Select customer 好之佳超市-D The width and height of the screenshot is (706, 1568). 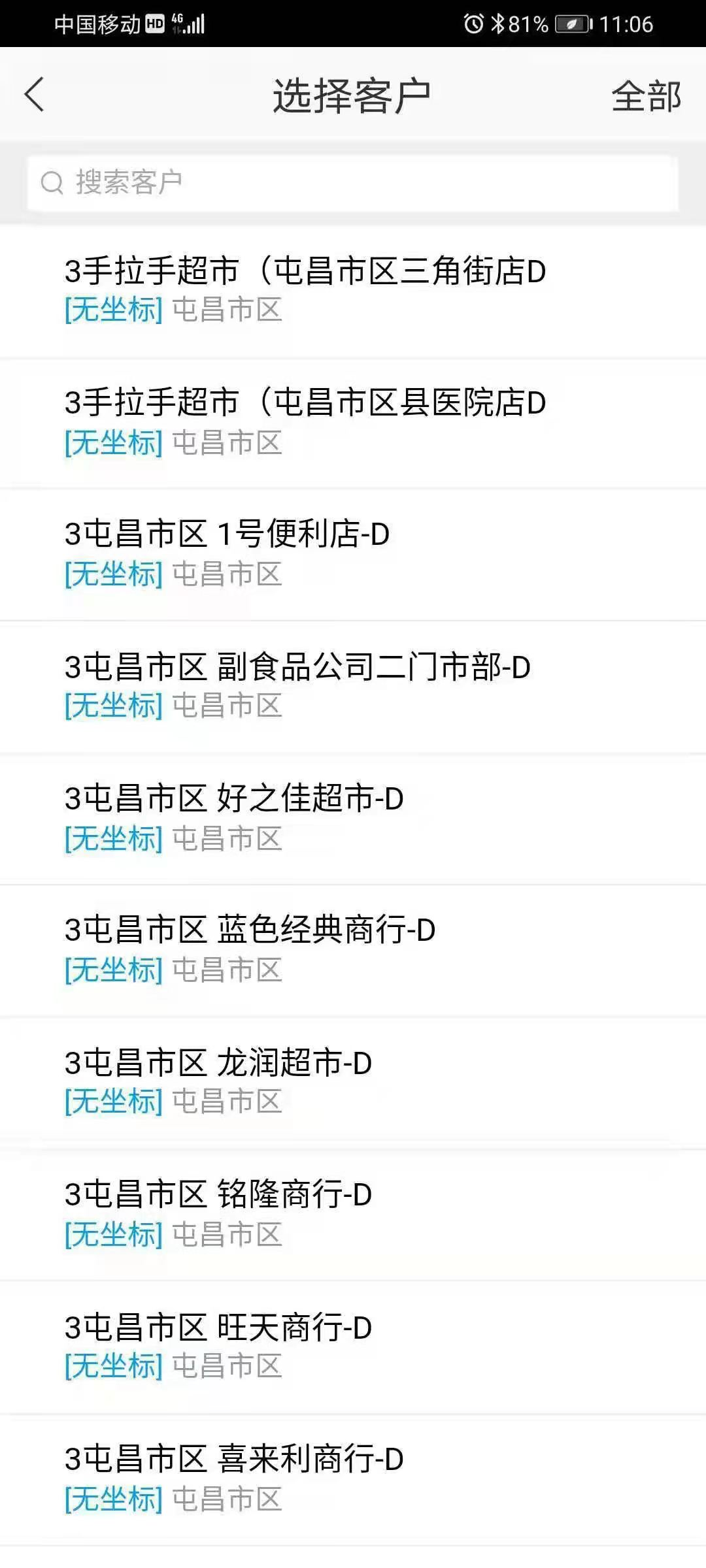coord(353,819)
